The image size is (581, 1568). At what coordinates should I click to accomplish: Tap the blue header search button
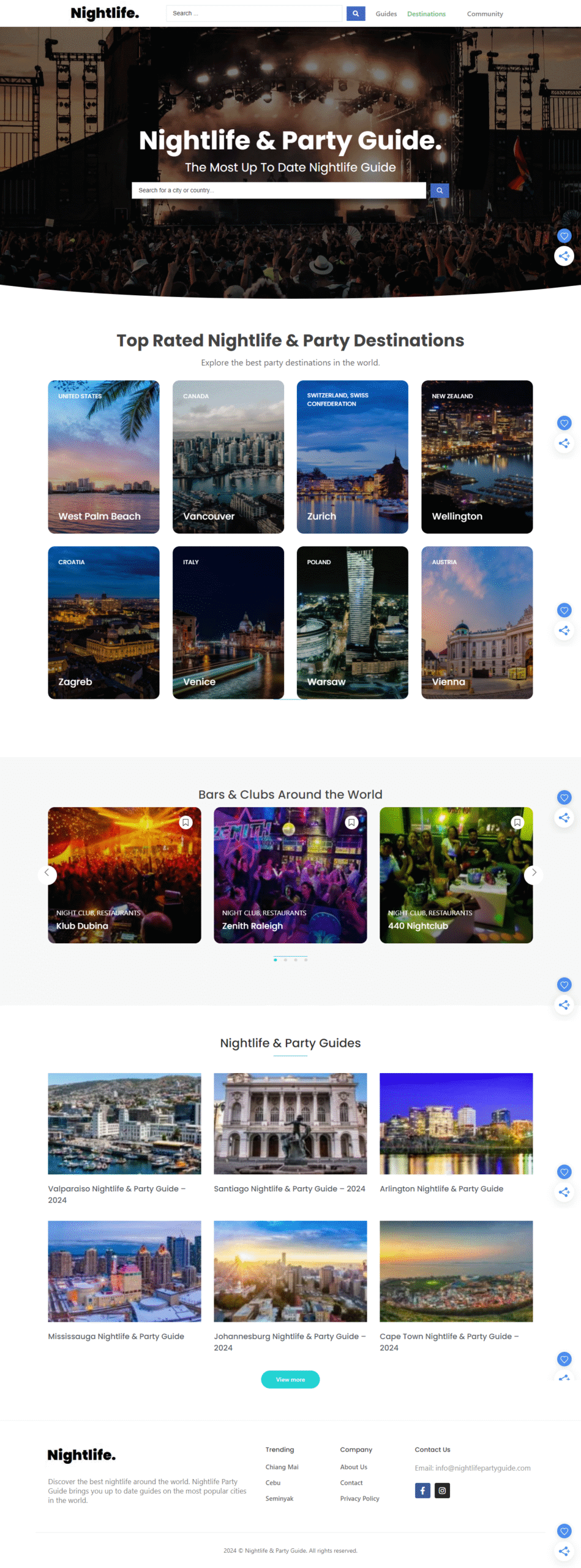pos(355,13)
